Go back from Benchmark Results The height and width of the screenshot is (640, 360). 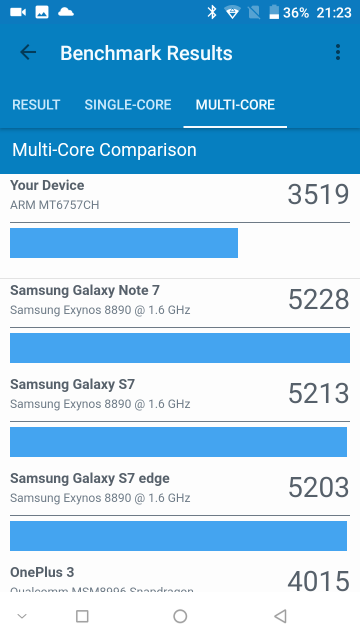coord(28,53)
